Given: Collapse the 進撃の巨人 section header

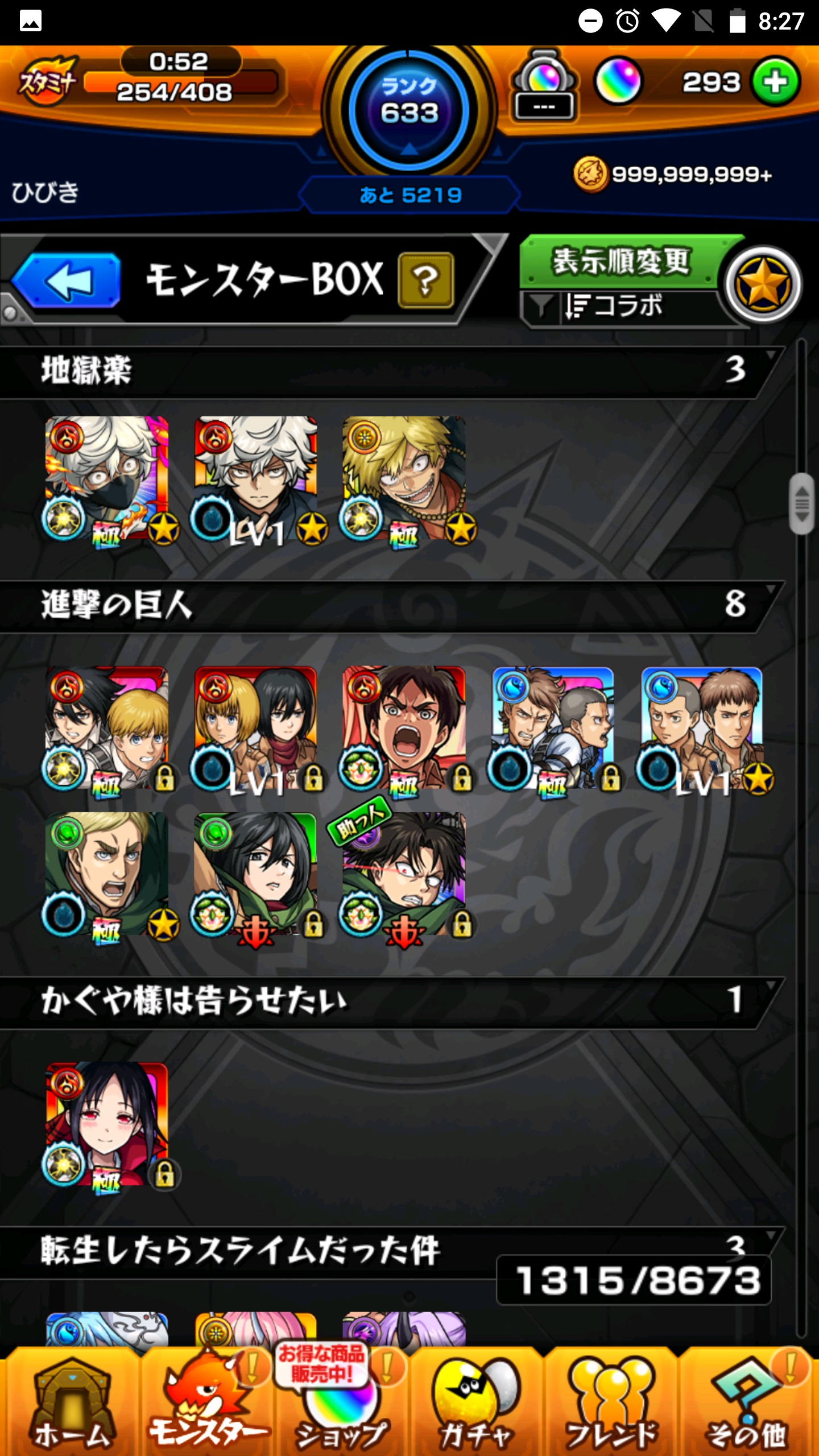Looking at the screenshot, I should coord(387,605).
